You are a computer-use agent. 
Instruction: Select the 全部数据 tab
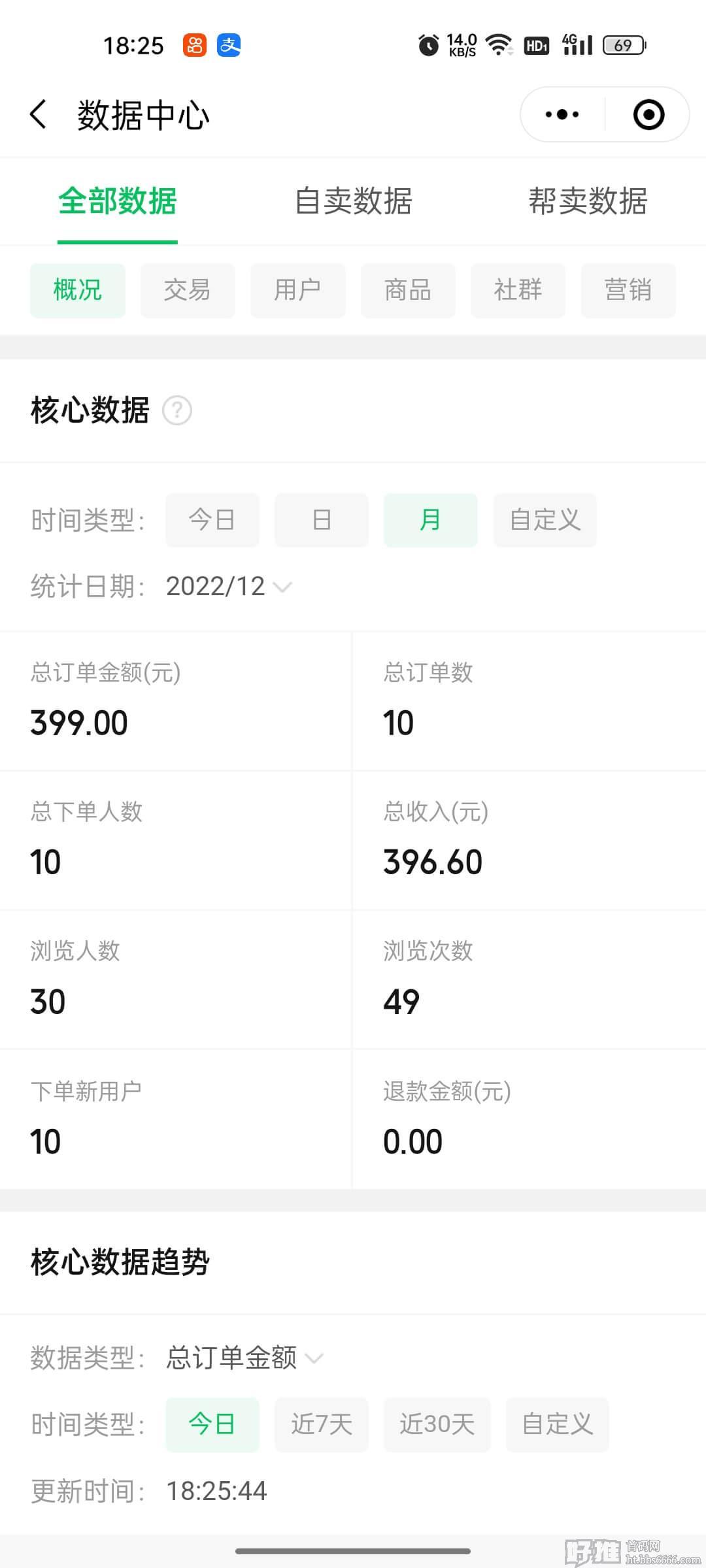(118, 201)
